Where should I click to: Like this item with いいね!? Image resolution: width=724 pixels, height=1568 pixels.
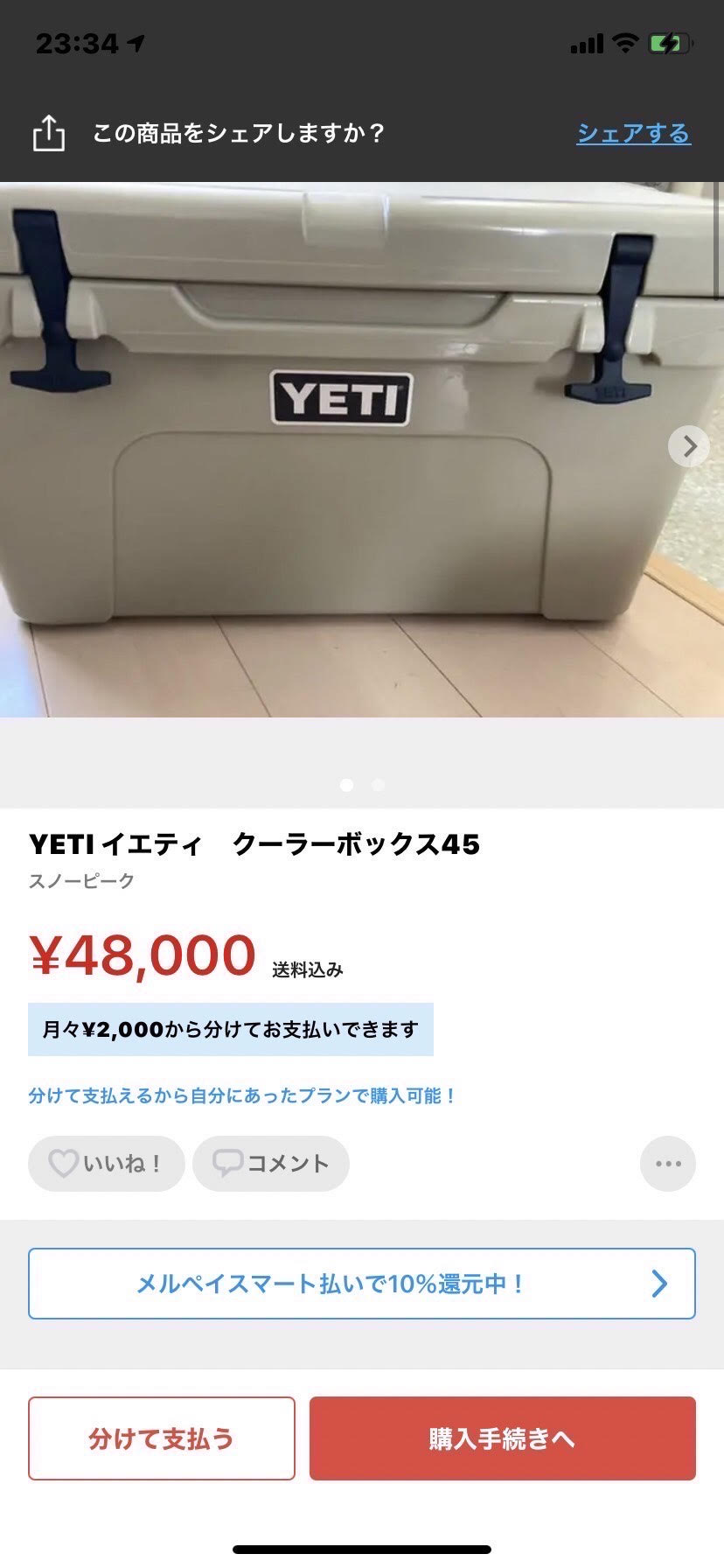[106, 1163]
